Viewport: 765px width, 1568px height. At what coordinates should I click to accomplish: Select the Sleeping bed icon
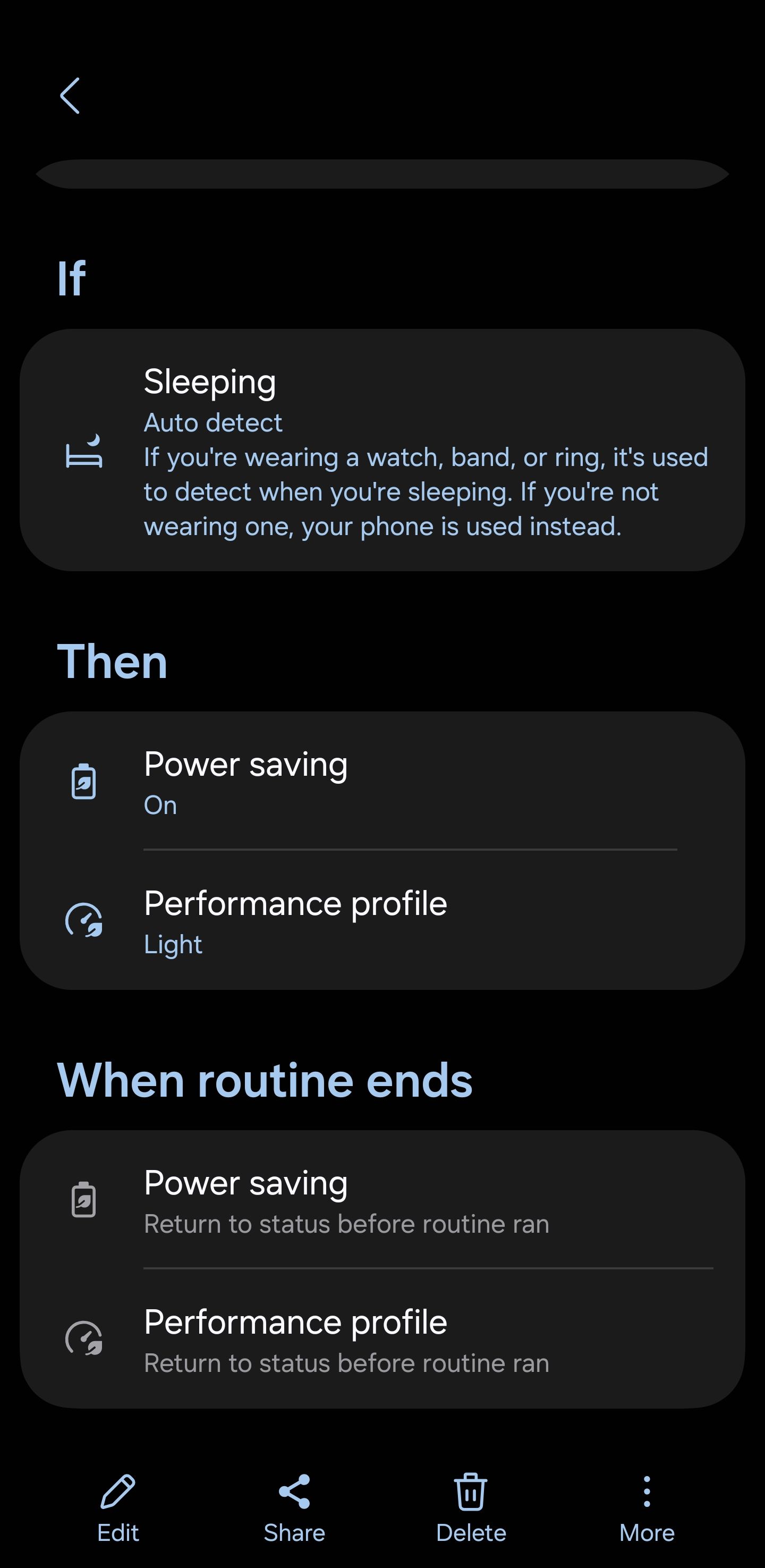(86, 452)
